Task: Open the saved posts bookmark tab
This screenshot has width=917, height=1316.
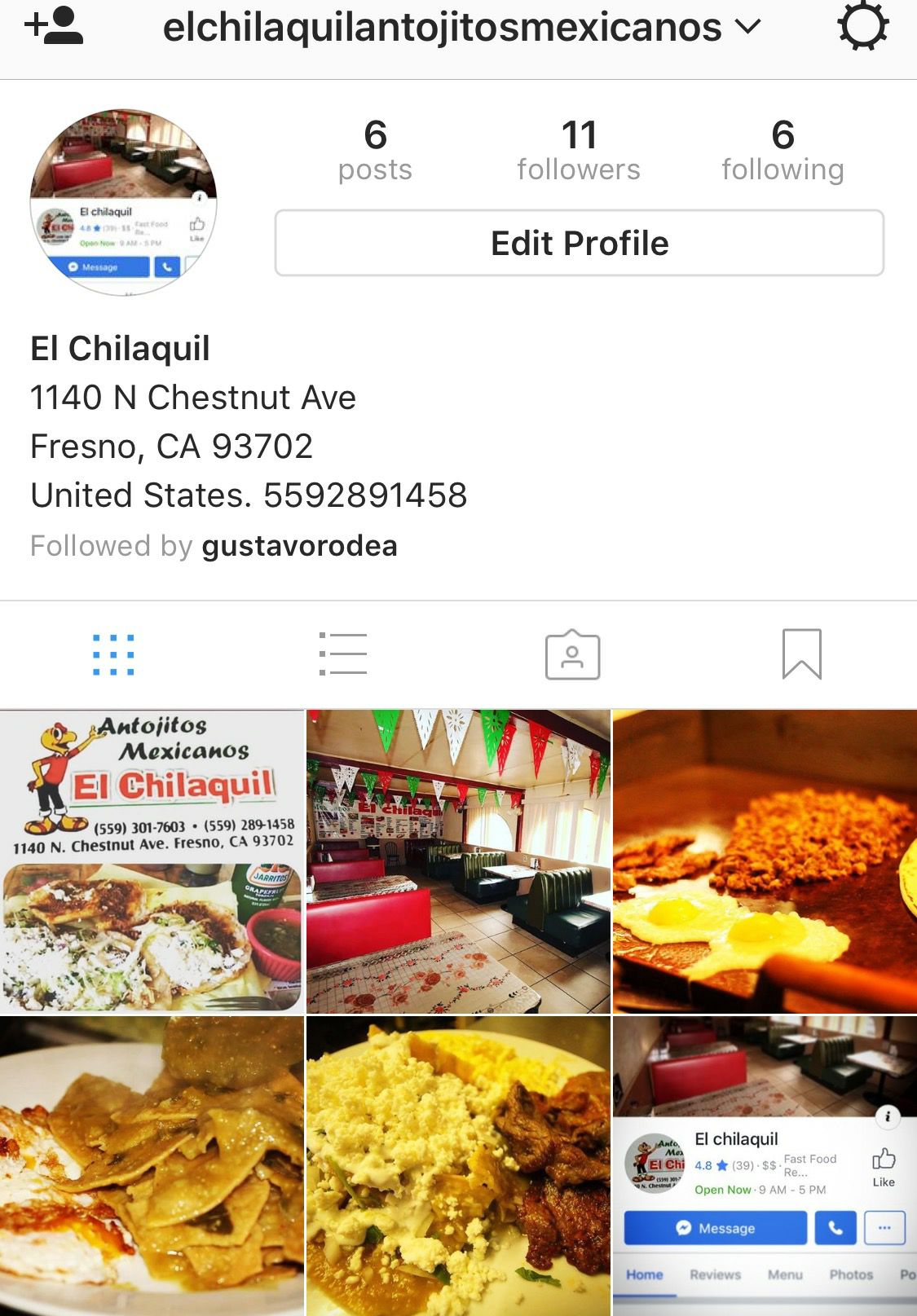Action: (801, 654)
